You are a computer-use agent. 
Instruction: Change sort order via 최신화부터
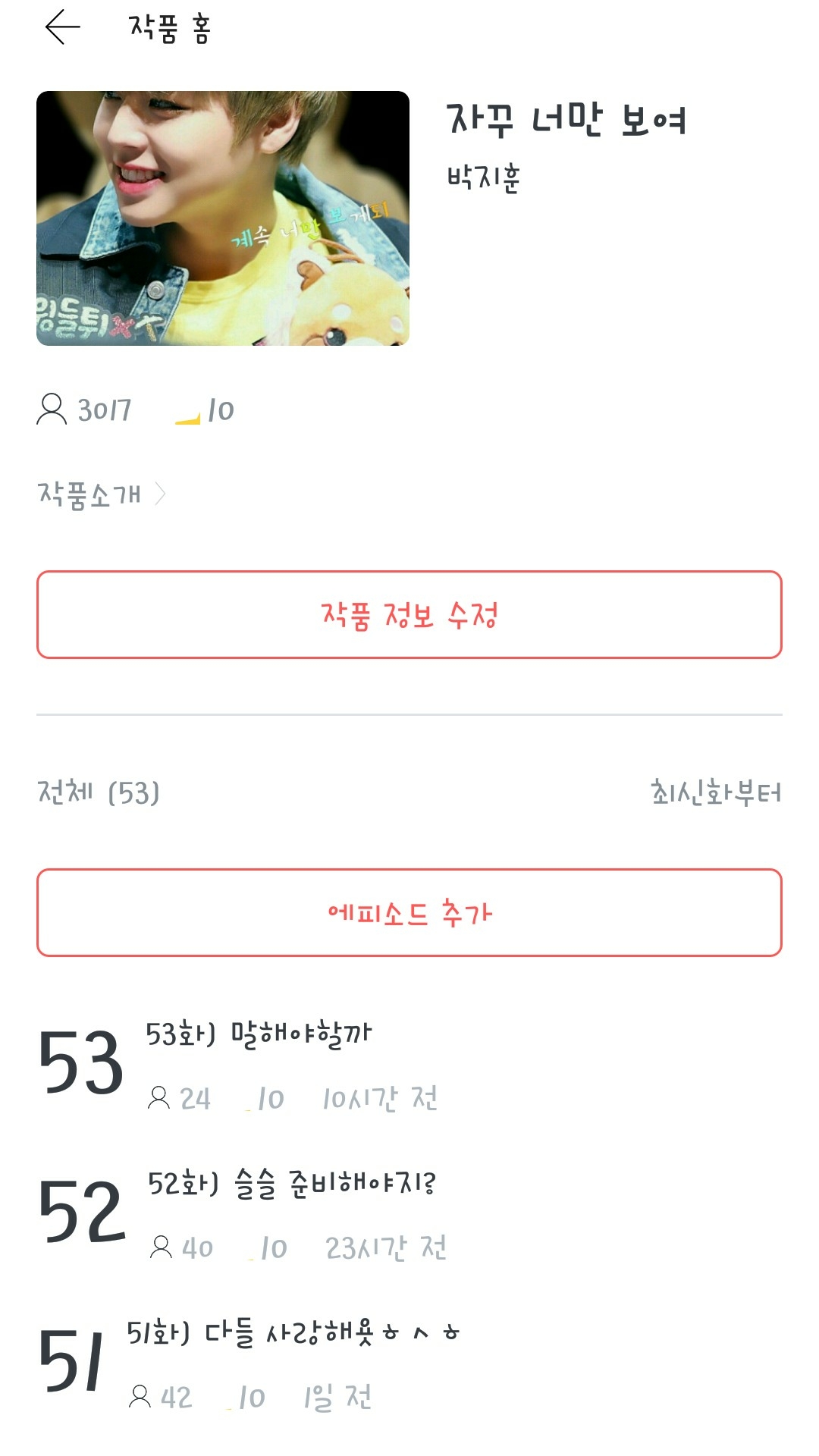point(715,792)
